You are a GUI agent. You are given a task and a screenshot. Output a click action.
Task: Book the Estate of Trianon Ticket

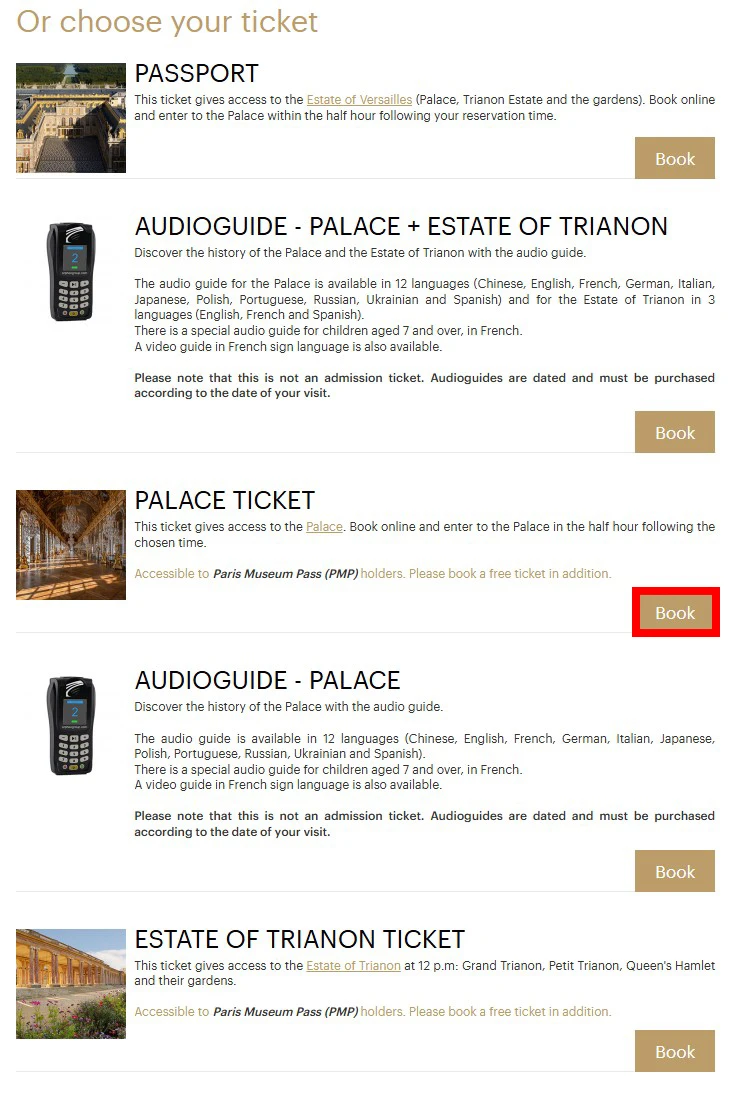pyautogui.click(x=674, y=1052)
